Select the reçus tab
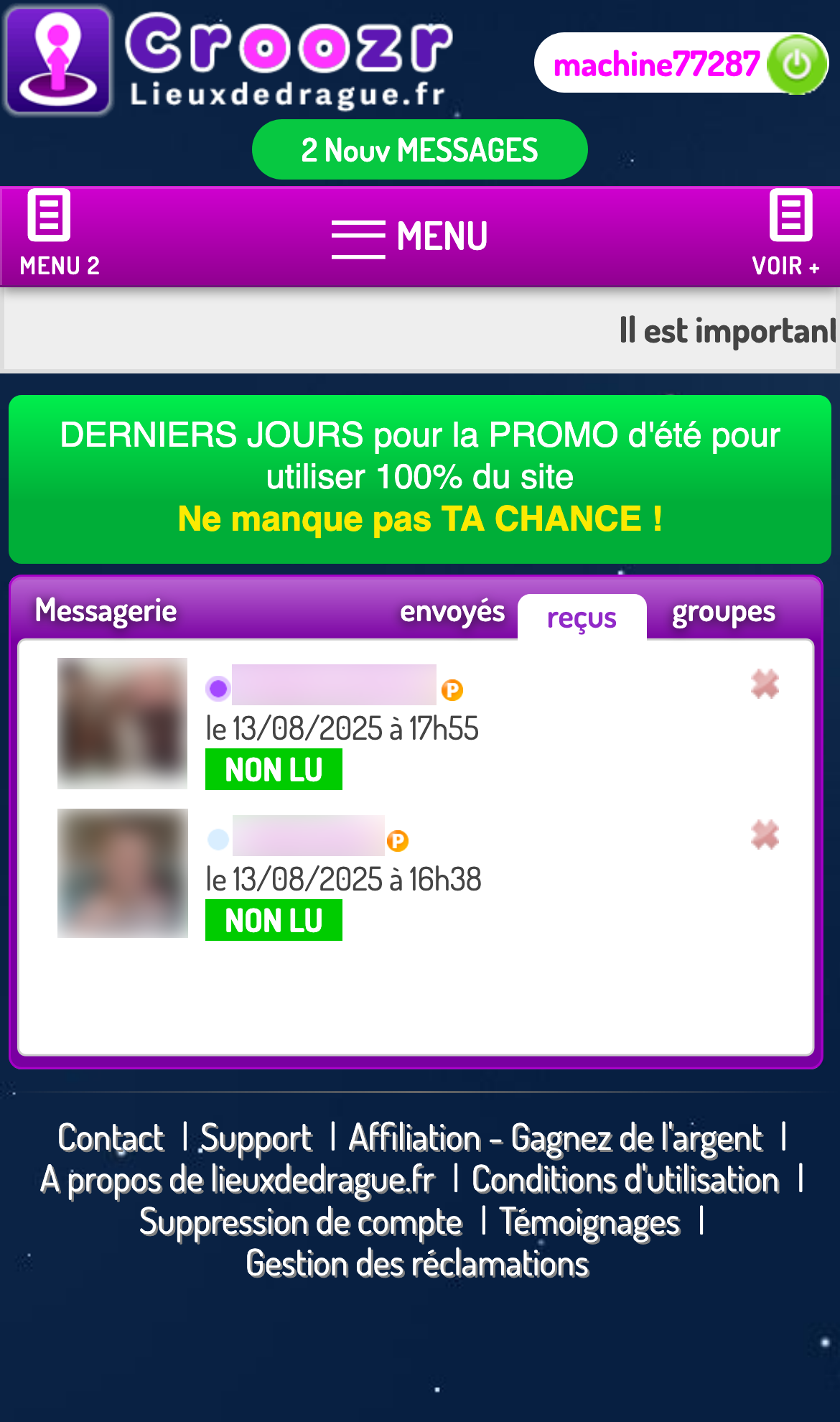This screenshot has height=1422, width=840. (x=582, y=617)
